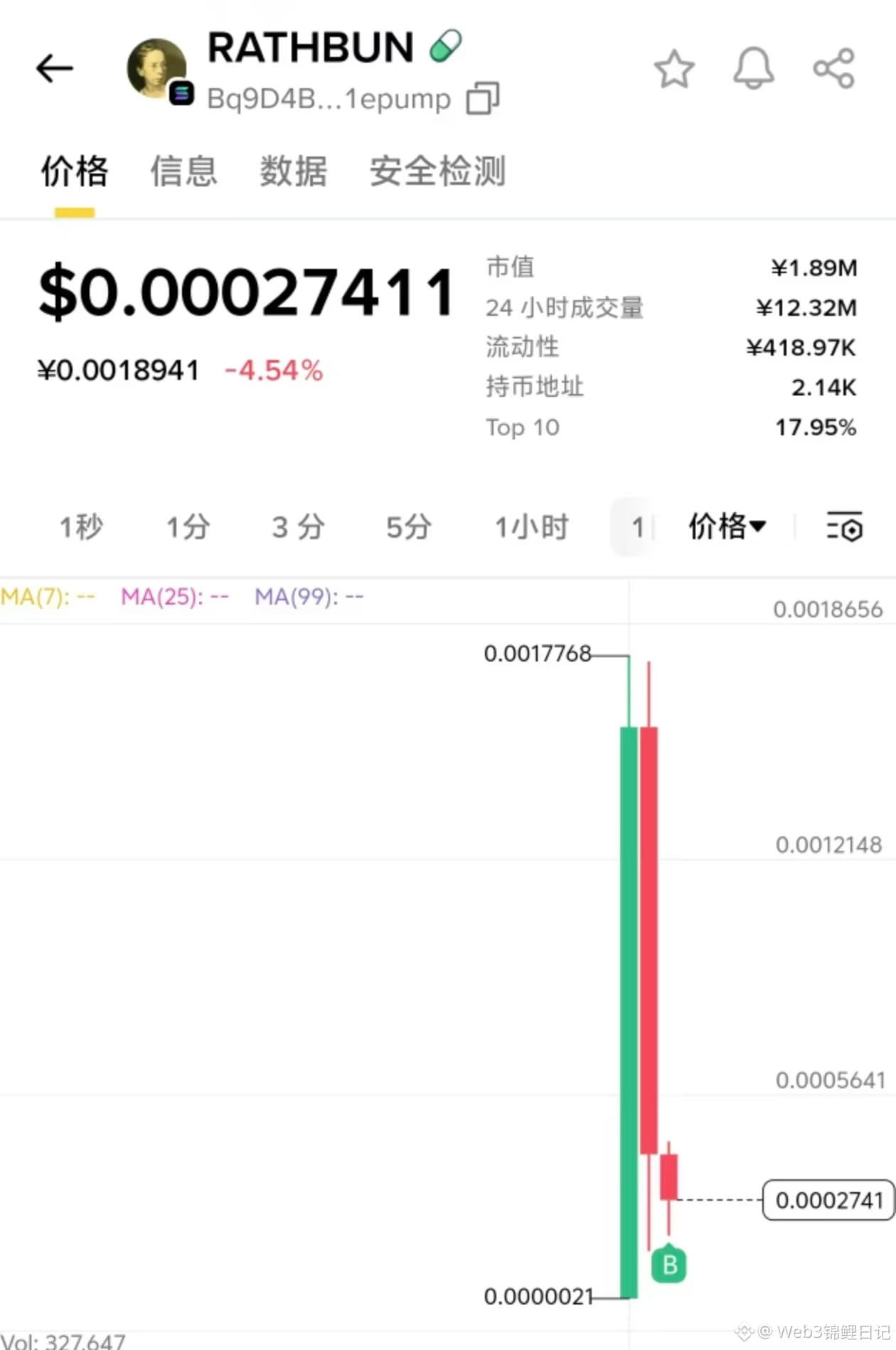This screenshot has height=1350, width=896.
Task: Switch to the 数据 tab
Action: (293, 171)
